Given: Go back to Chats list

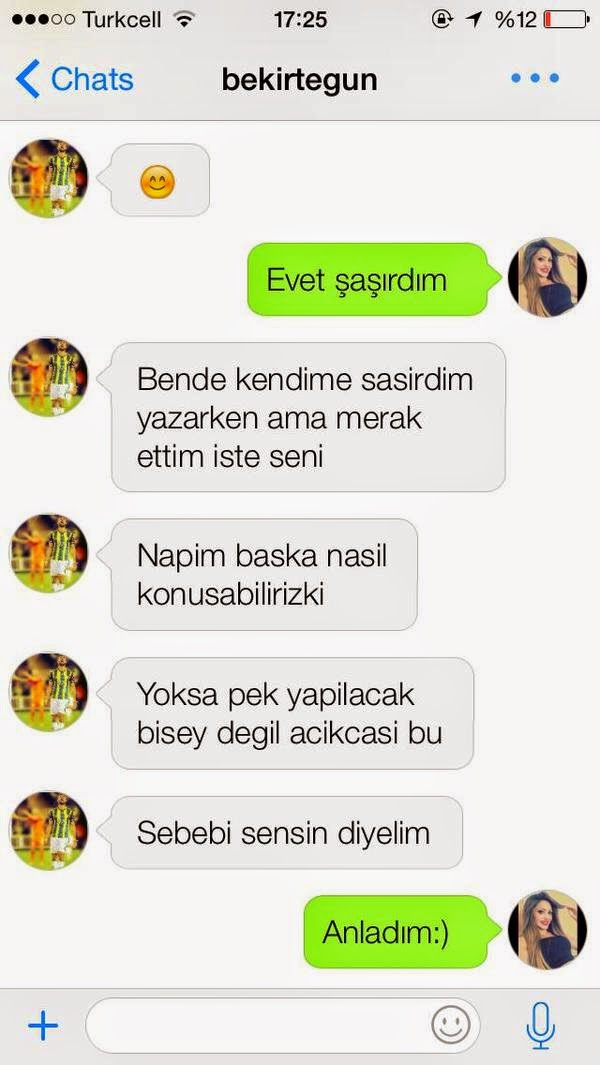Looking at the screenshot, I should pyautogui.click(x=74, y=79).
